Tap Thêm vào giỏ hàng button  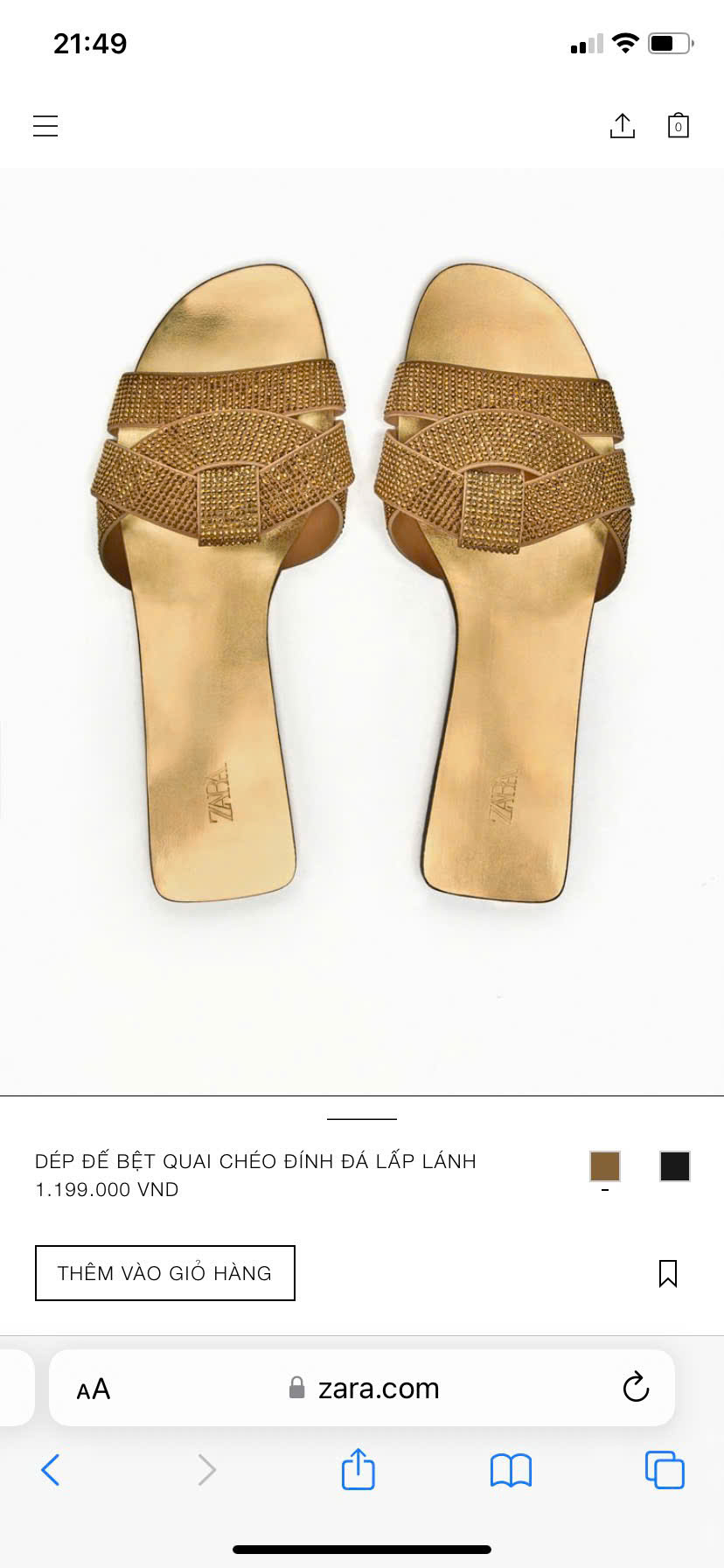click(165, 1273)
